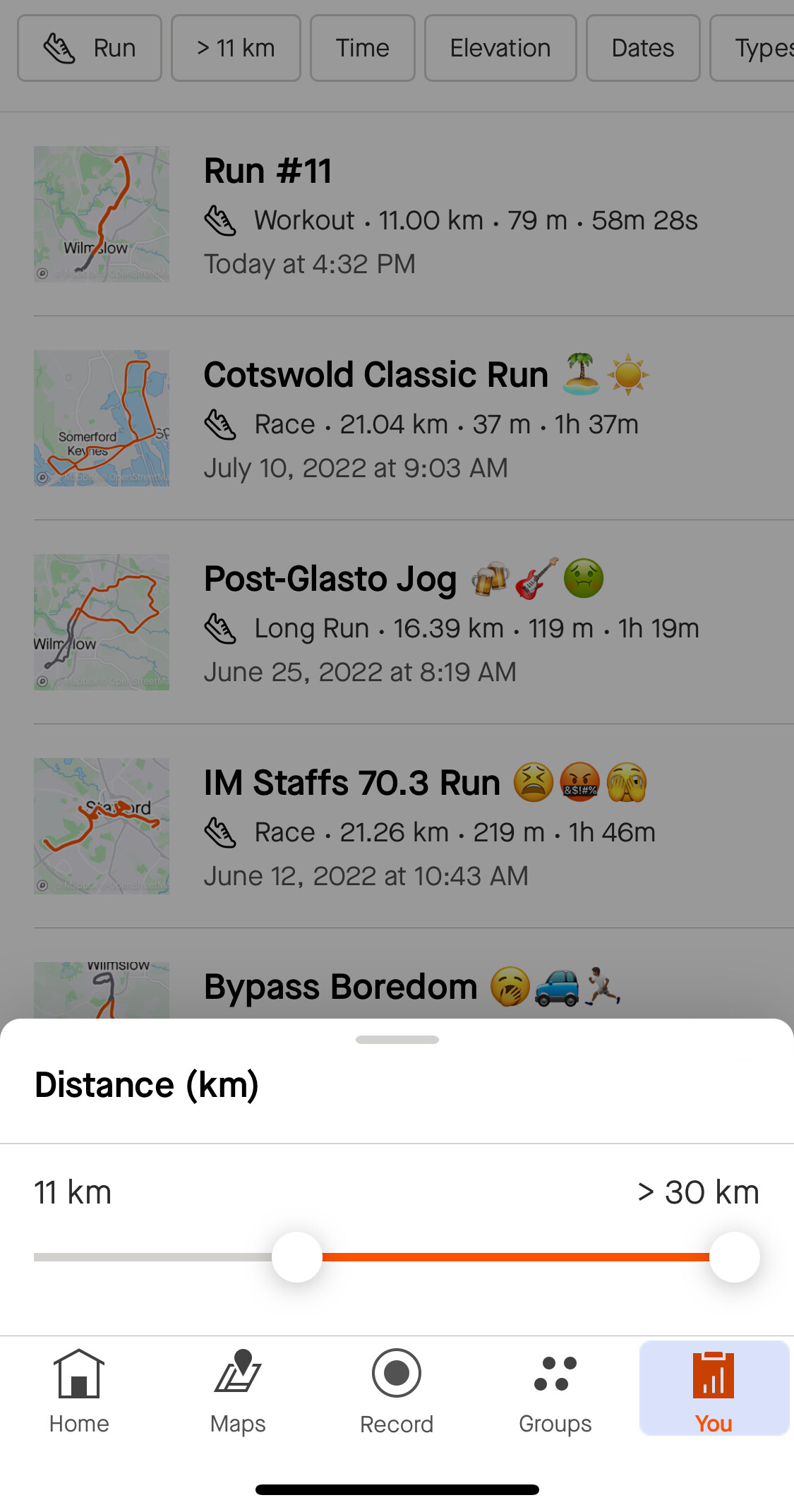View the Post-Glasto Jog activity
The image size is (794, 1512).
click(x=414, y=622)
